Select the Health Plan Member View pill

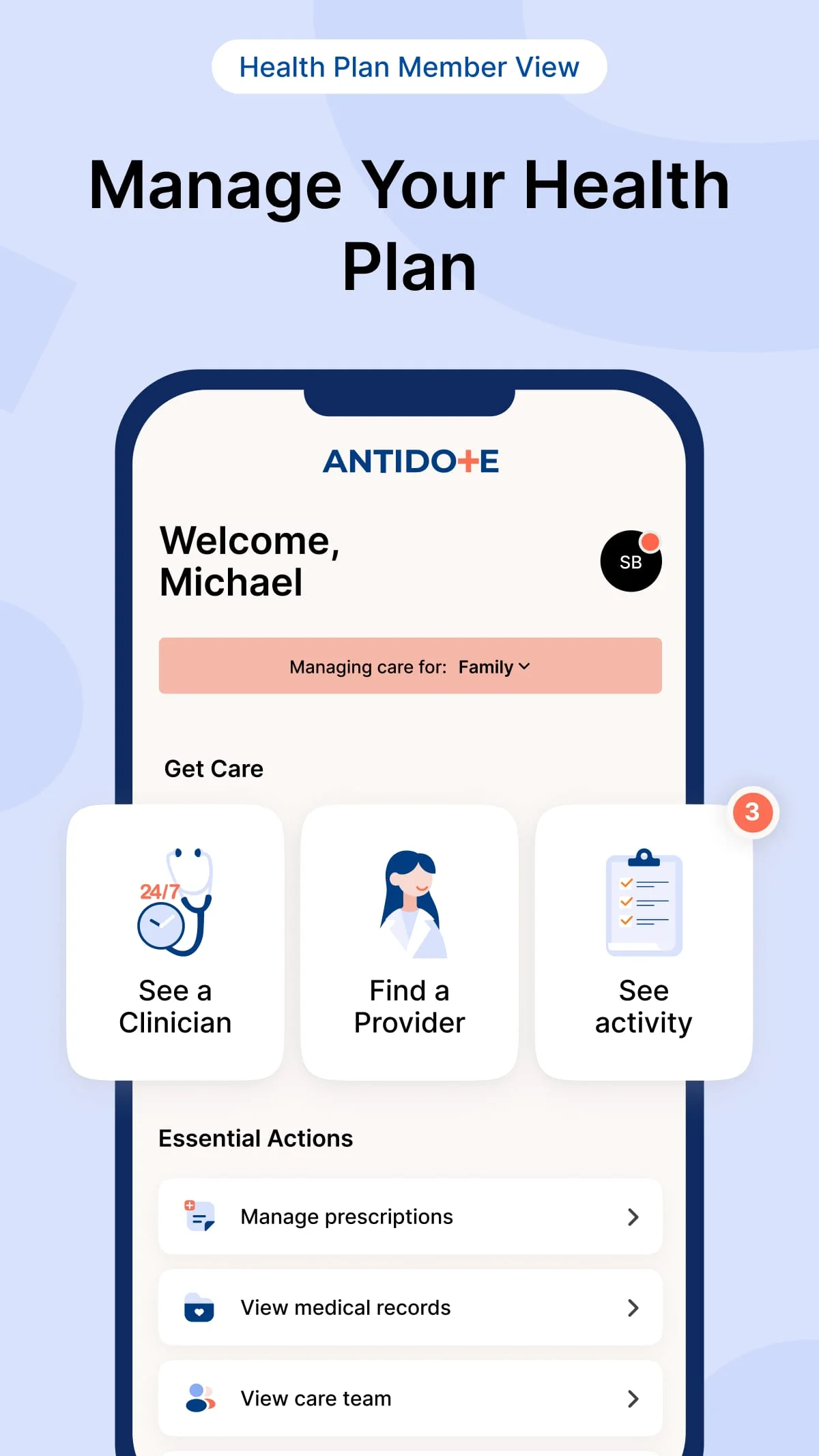409,66
